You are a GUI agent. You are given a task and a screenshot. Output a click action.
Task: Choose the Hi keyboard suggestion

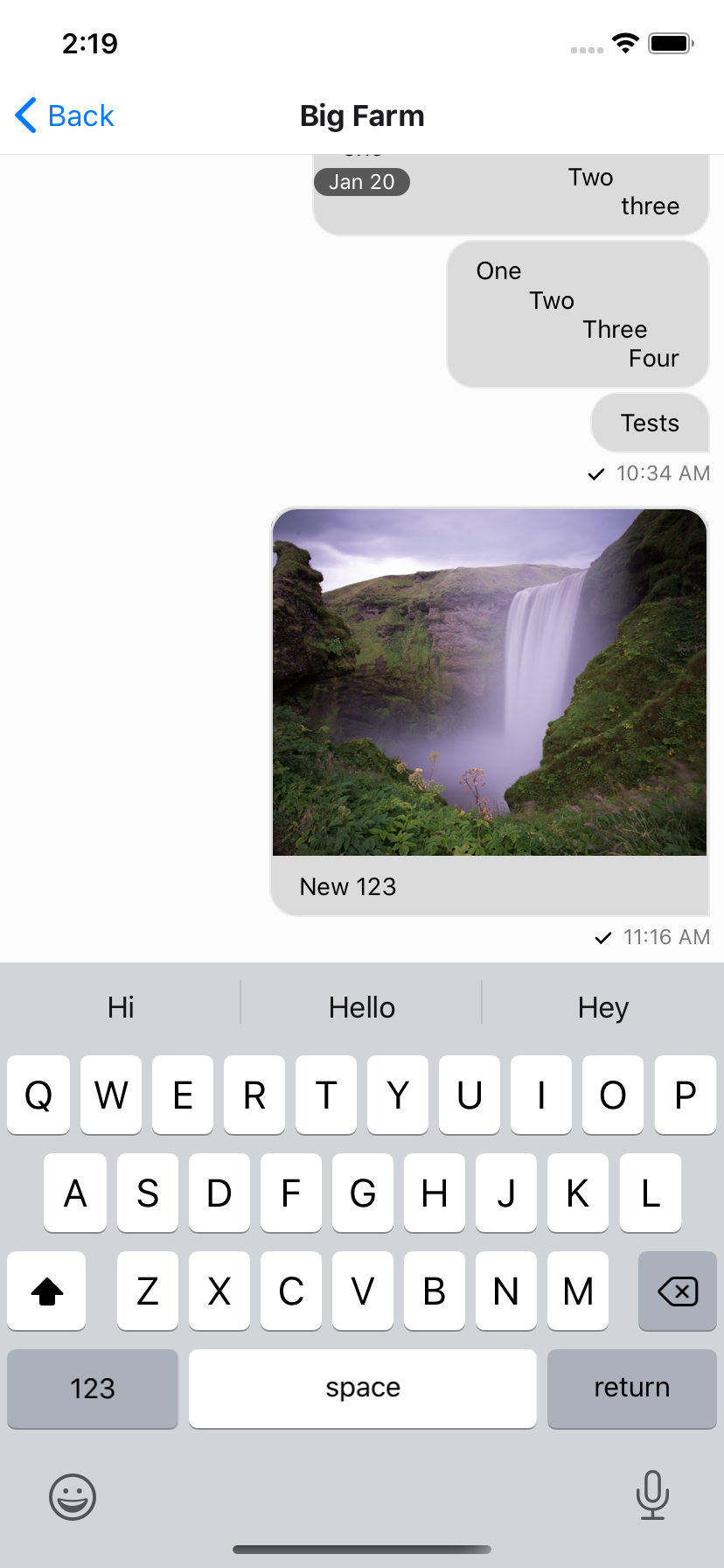pos(121,1007)
